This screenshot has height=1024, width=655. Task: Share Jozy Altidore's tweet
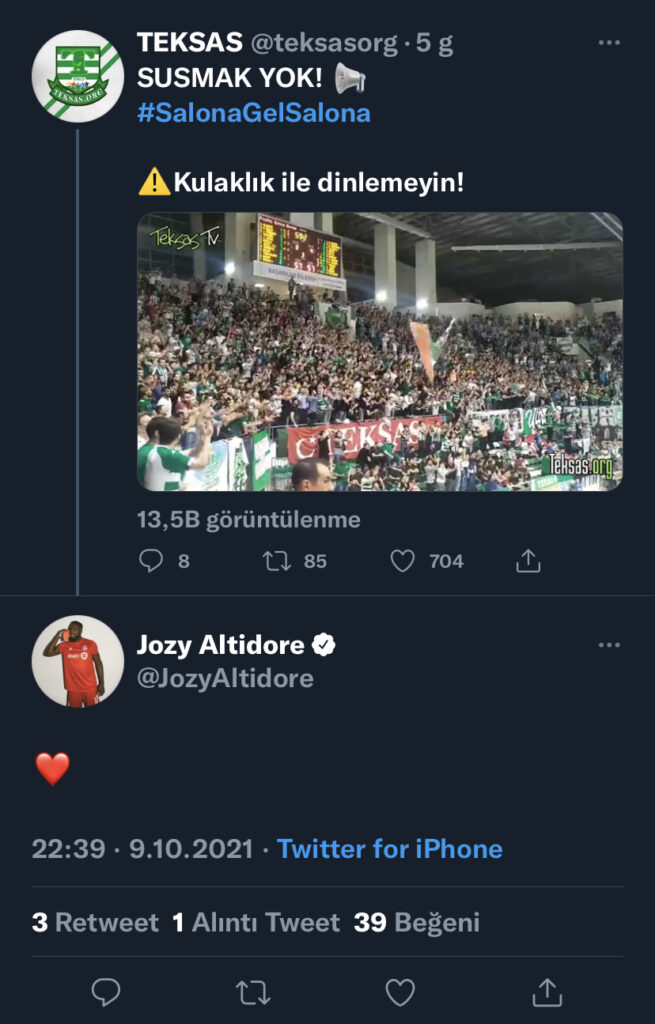(x=547, y=992)
